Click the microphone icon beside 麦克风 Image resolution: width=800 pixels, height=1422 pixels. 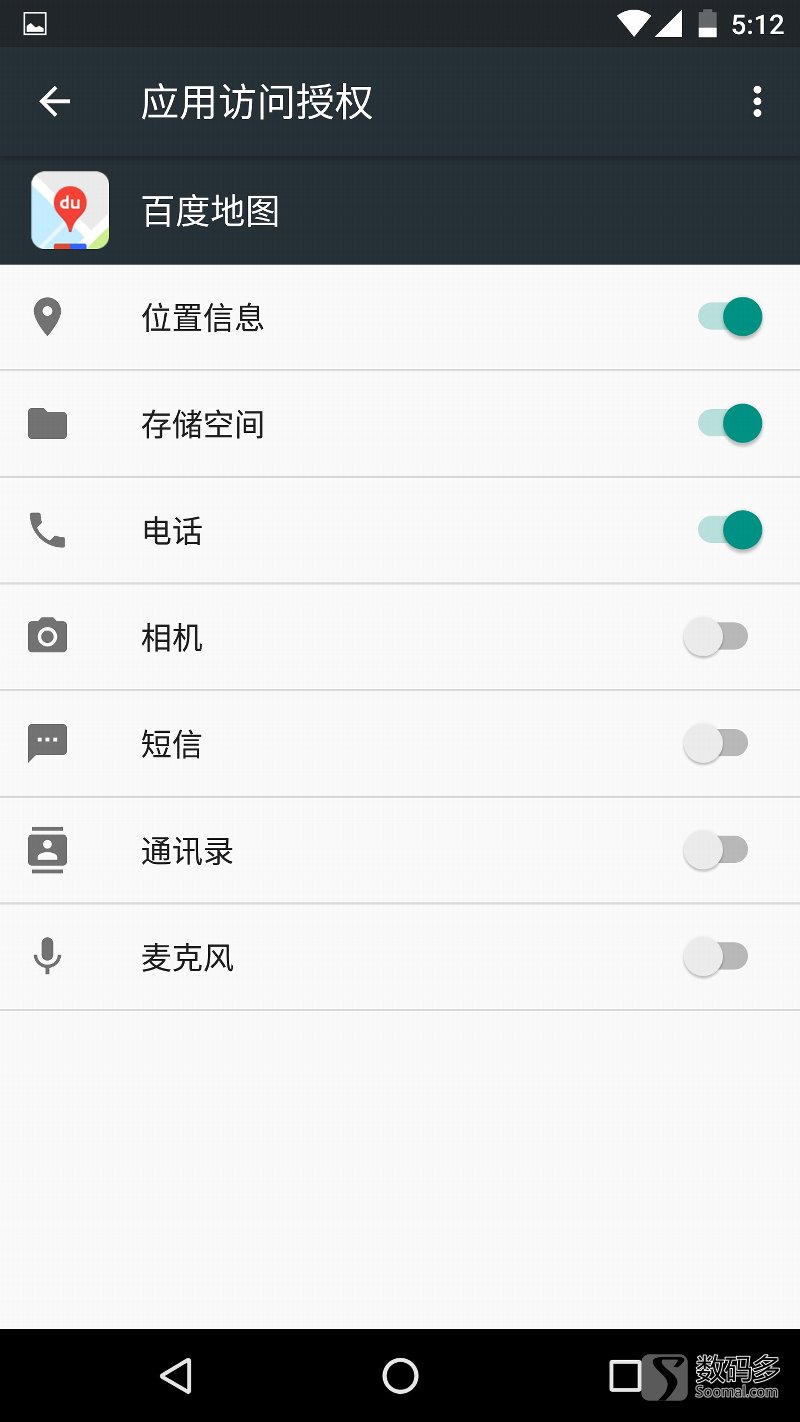tap(47, 956)
